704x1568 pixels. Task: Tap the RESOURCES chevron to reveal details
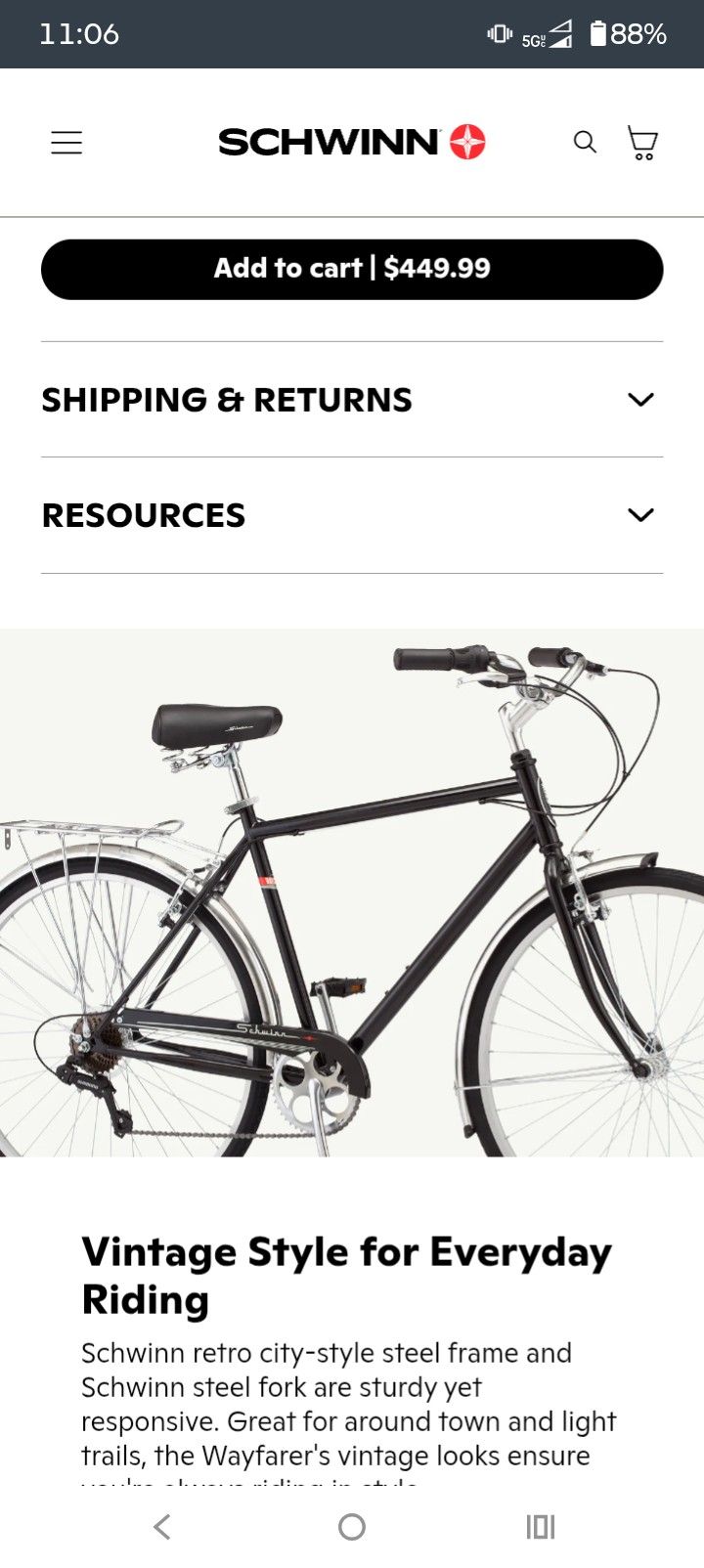point(640,514)
